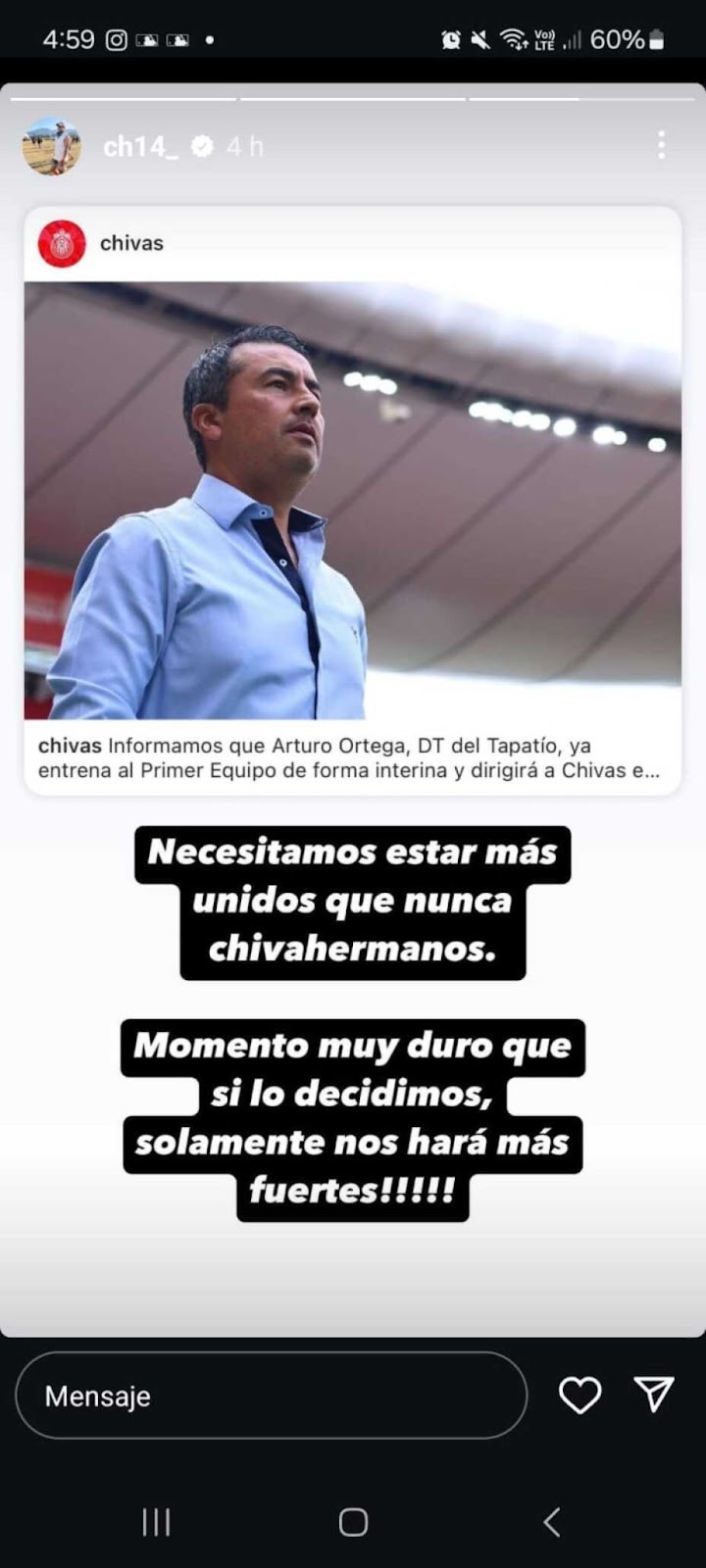
Task: Go back with system back button
Action: 551,1522
